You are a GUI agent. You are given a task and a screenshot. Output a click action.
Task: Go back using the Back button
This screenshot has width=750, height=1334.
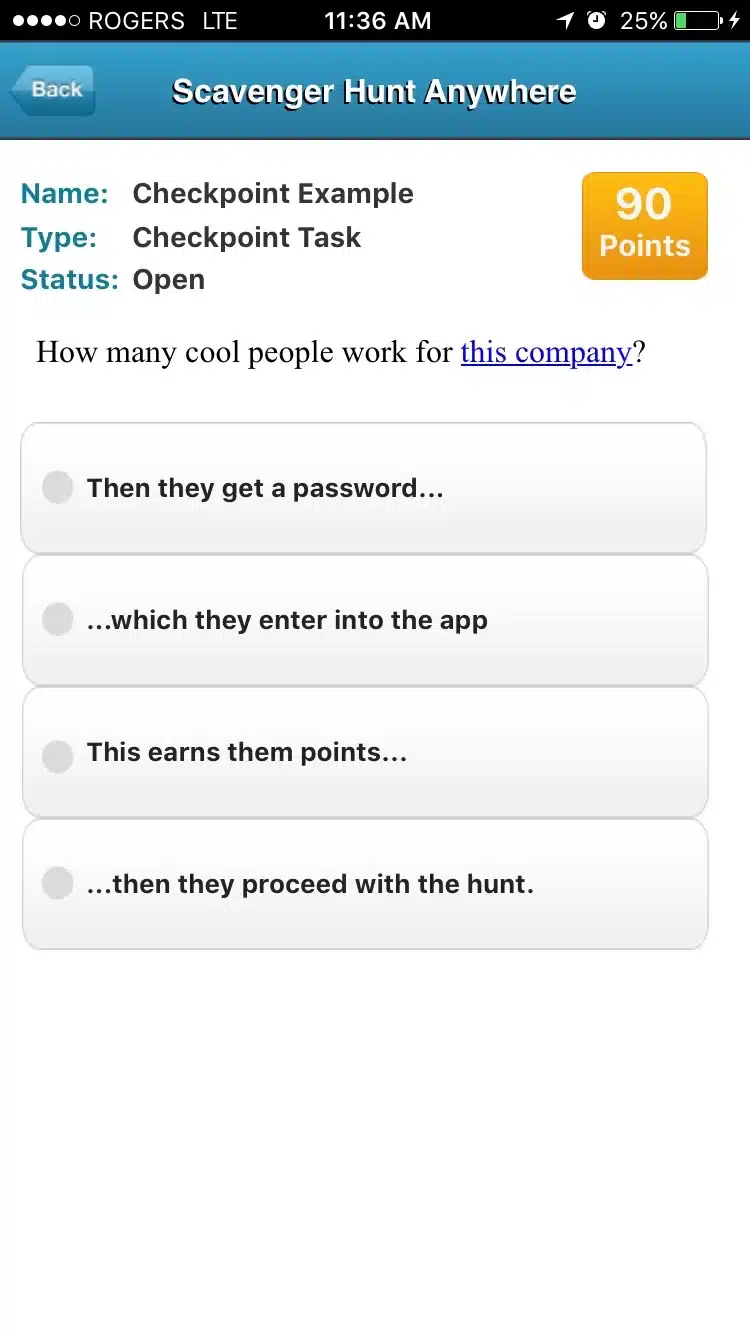coord(53,90)
